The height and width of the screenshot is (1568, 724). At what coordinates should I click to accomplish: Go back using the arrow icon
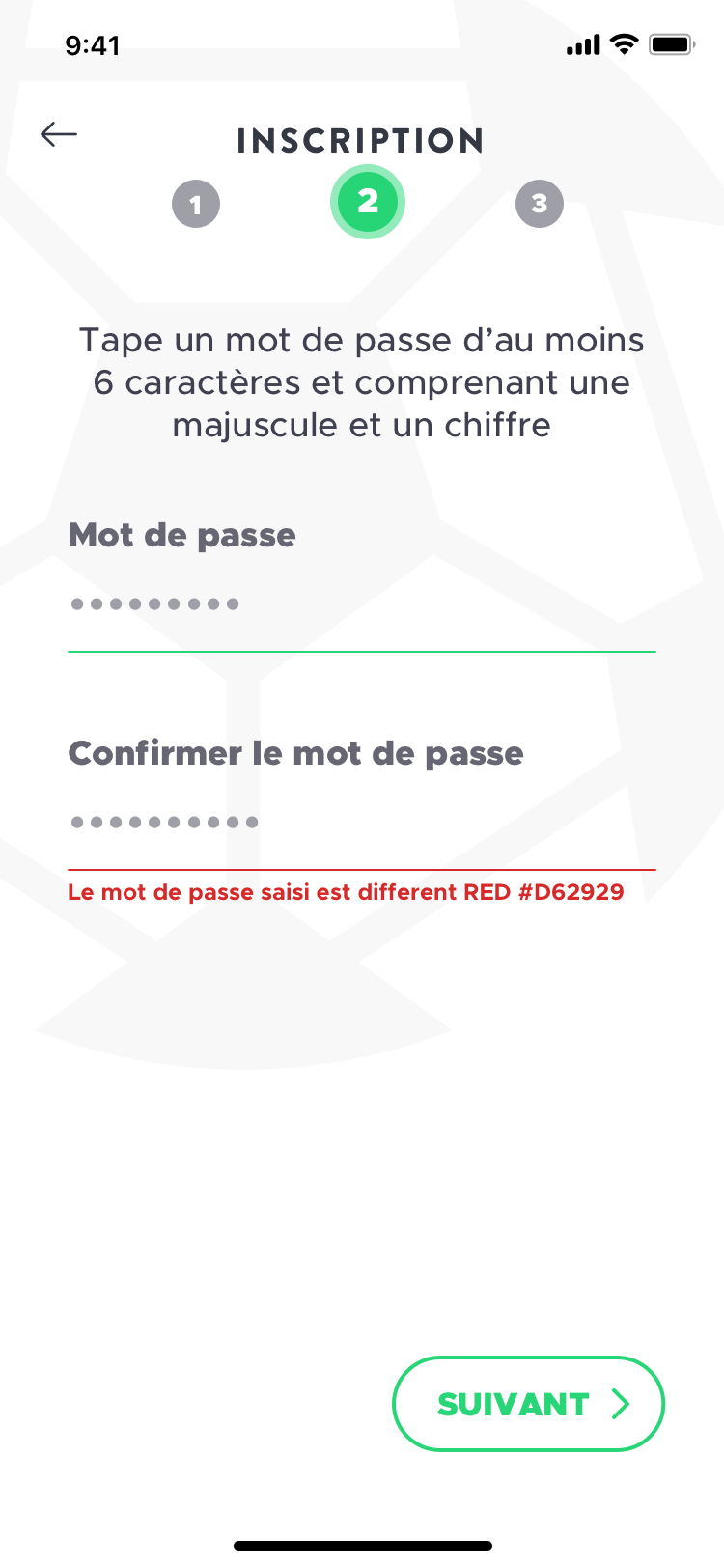point(59,134)
